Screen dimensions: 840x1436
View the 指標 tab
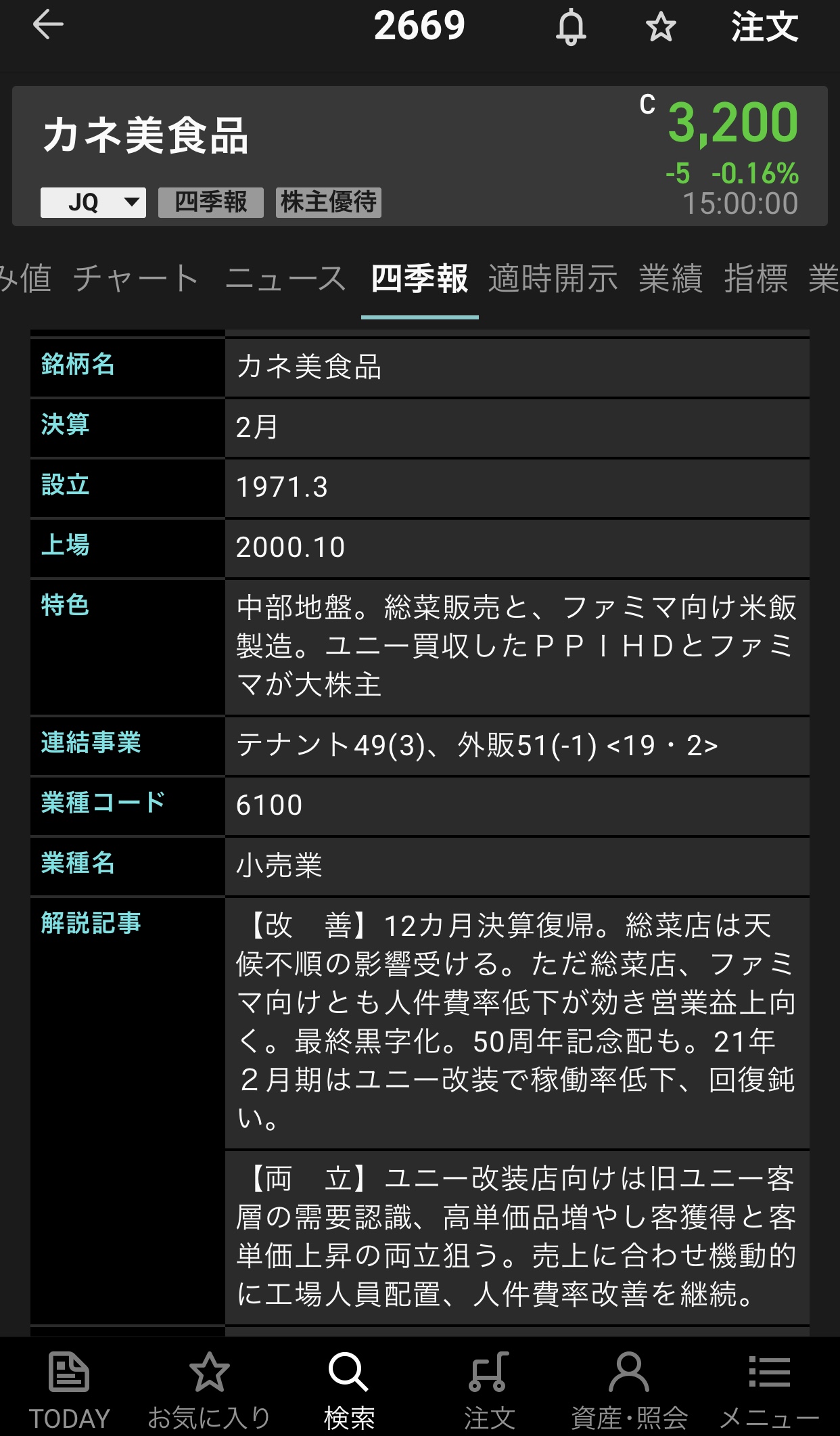pyautogui.click(x=756, y=279)
